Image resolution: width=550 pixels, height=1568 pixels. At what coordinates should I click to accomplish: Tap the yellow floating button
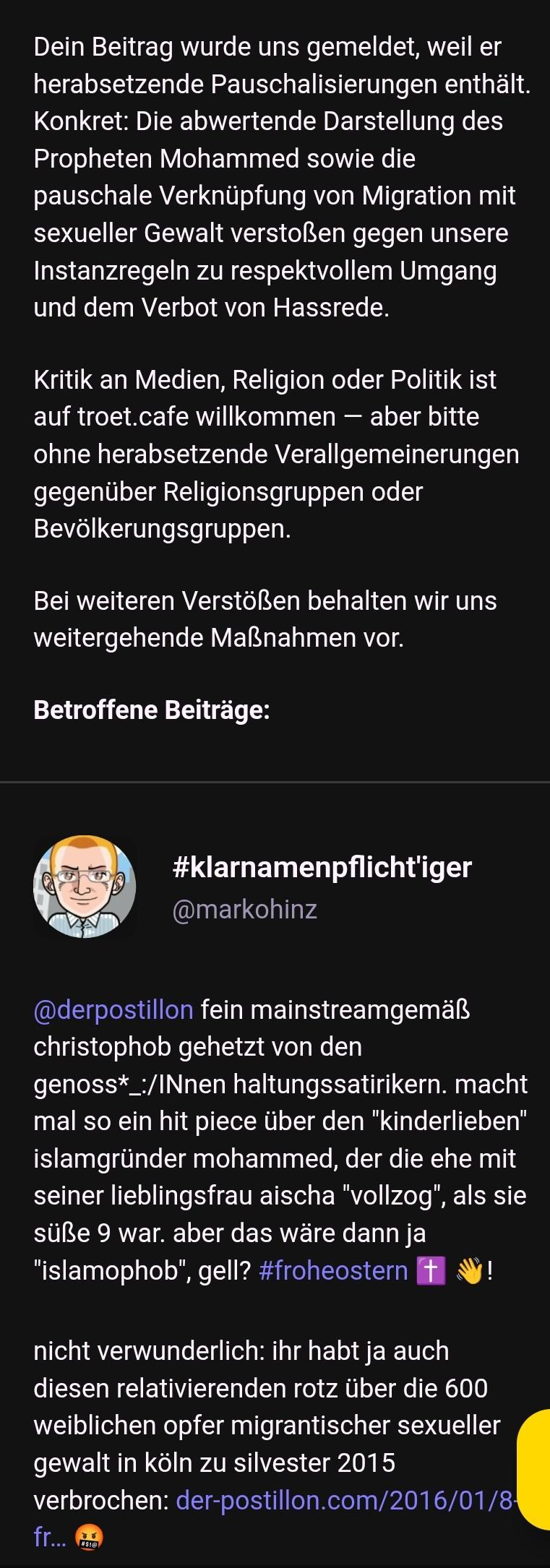coord(536,1468)
